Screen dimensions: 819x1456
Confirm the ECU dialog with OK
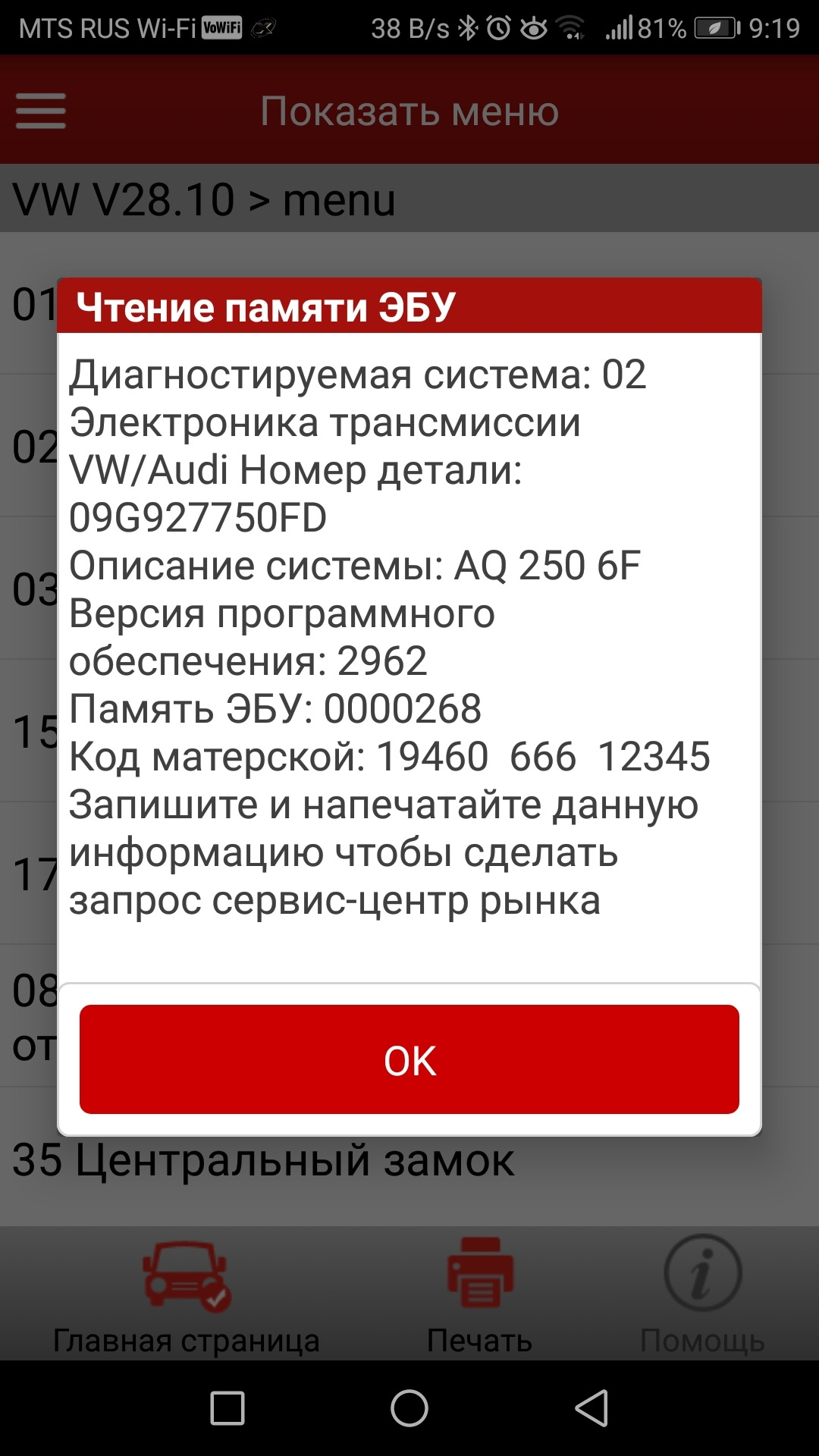[409, 1059]
